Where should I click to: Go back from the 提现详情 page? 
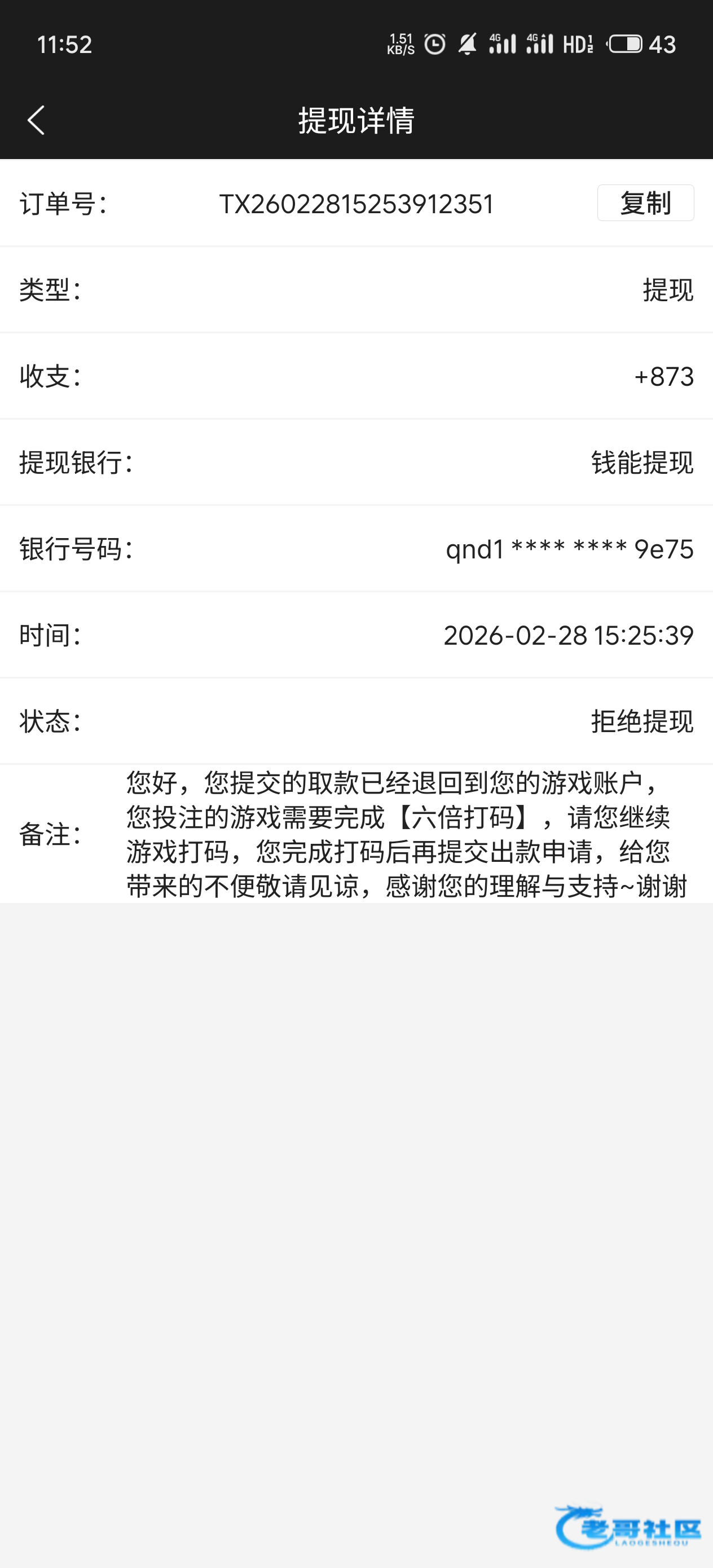37,120
